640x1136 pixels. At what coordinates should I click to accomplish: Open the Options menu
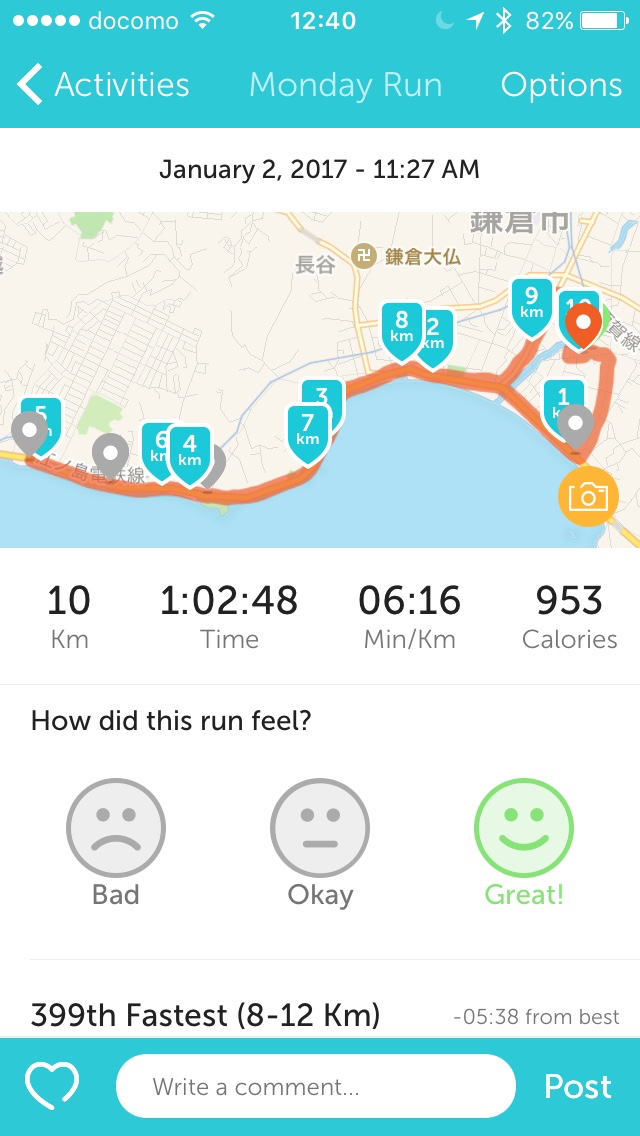click(561, 86)
